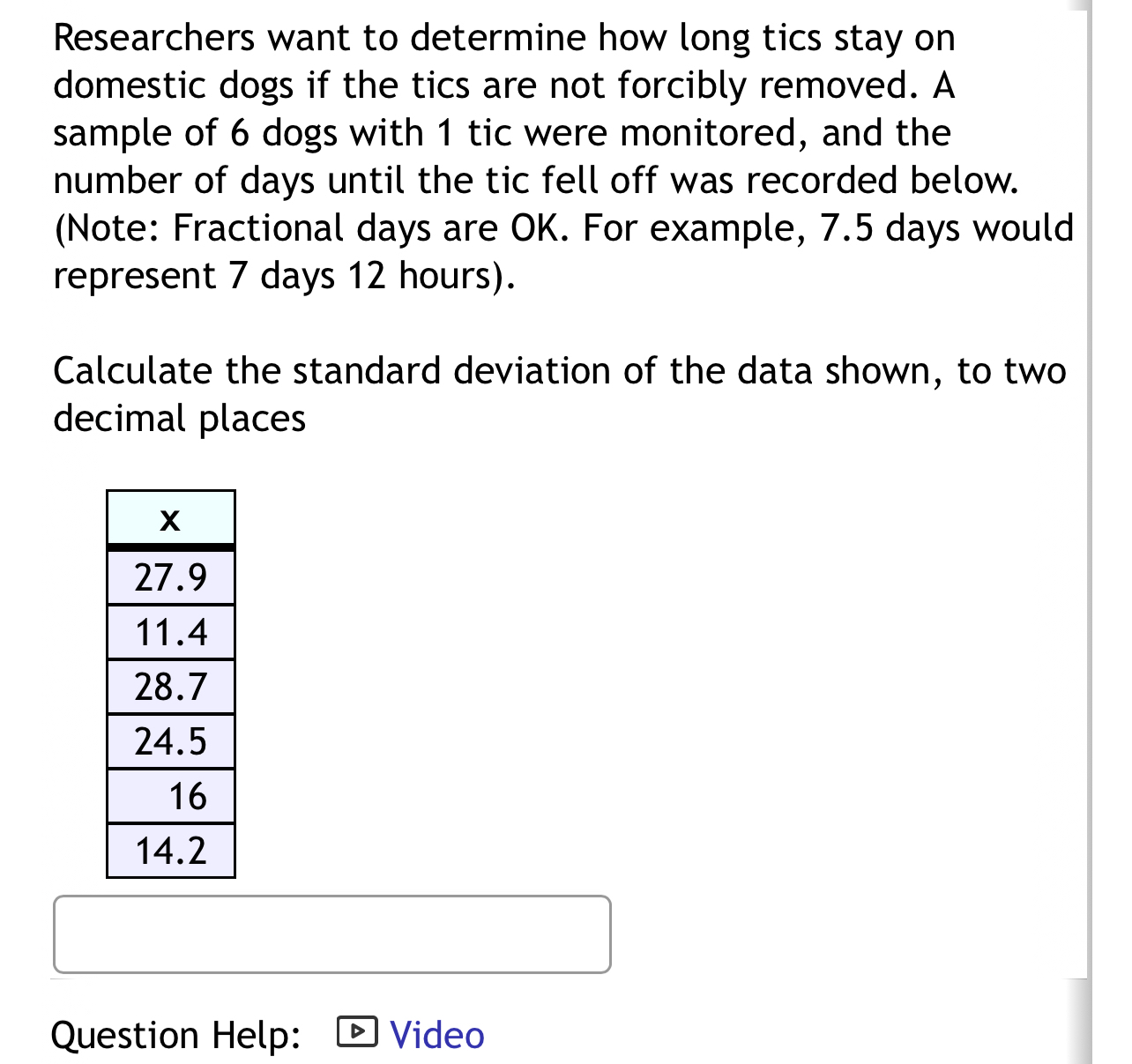Open the Video help link
1132x1064 pixels.
click(436, 1034)
